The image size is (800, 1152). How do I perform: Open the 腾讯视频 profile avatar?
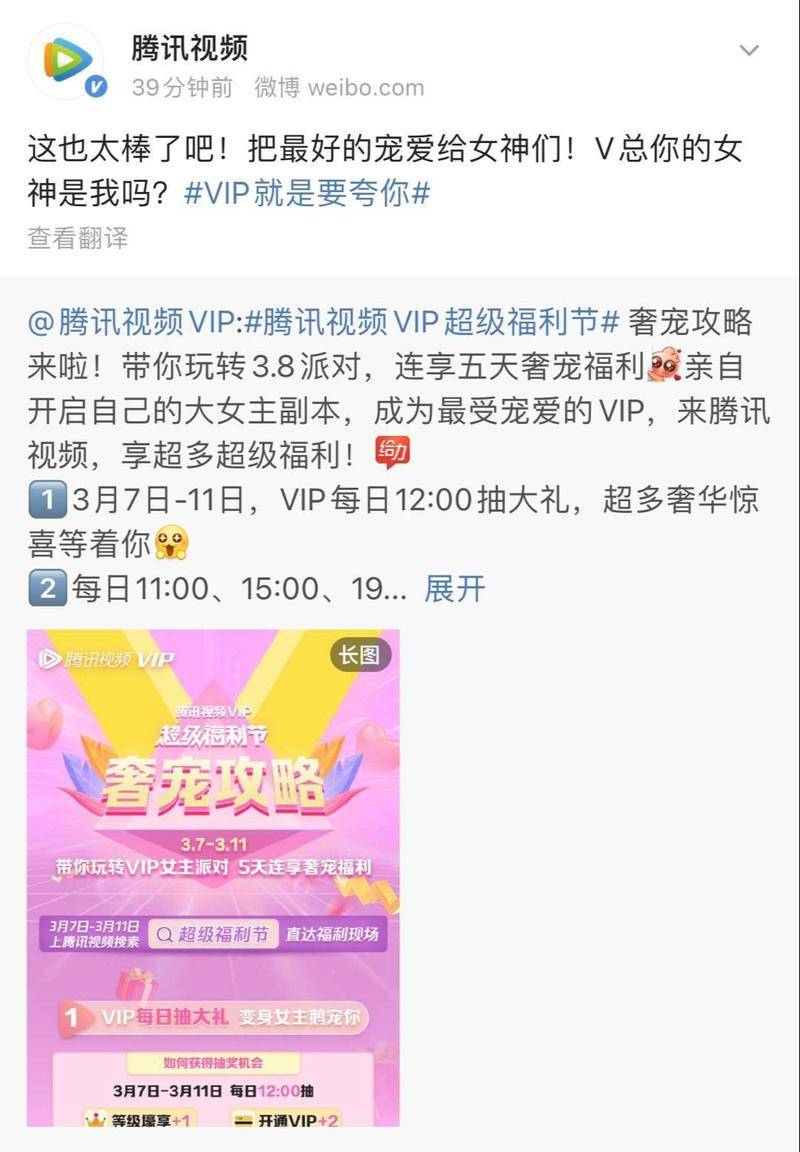66,62
